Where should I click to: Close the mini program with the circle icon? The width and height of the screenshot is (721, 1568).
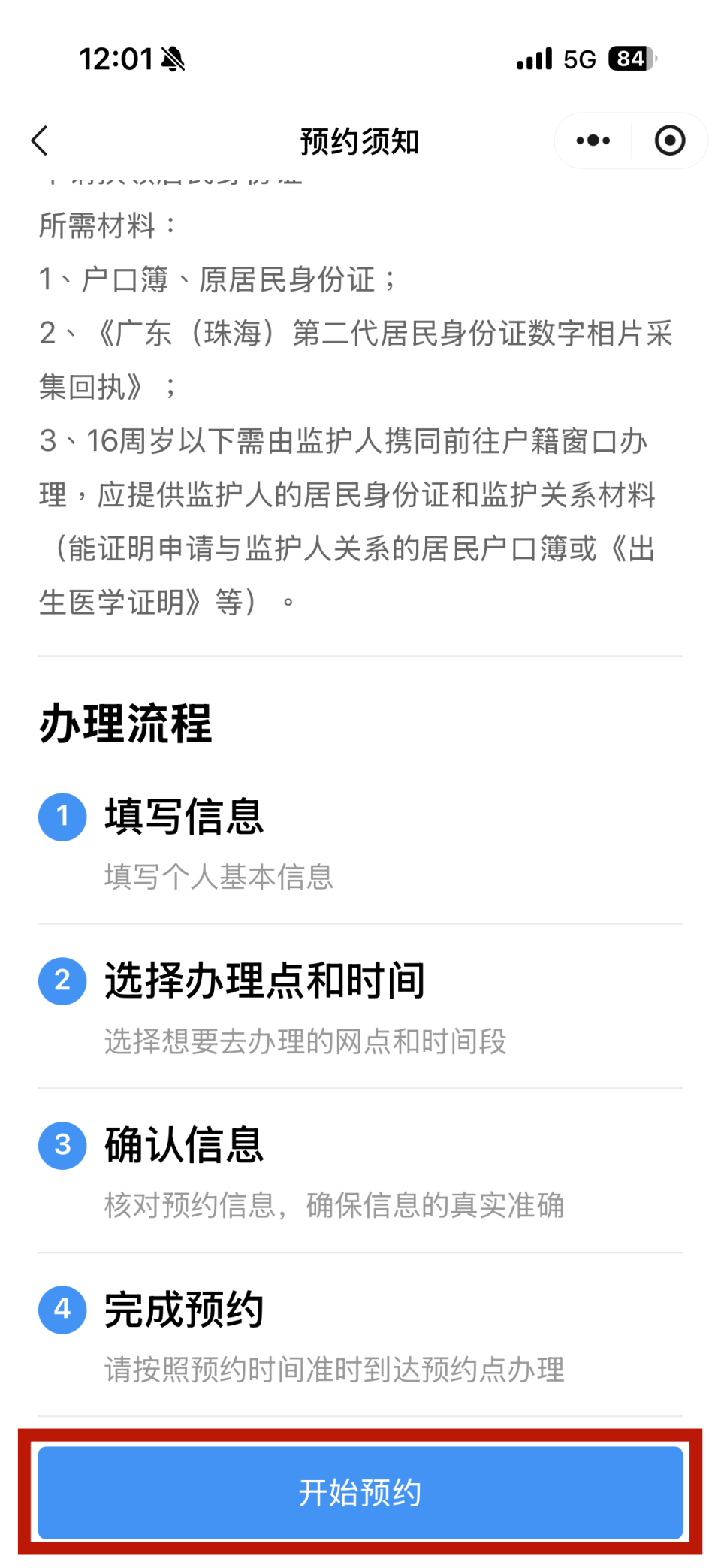pos(669,140)
